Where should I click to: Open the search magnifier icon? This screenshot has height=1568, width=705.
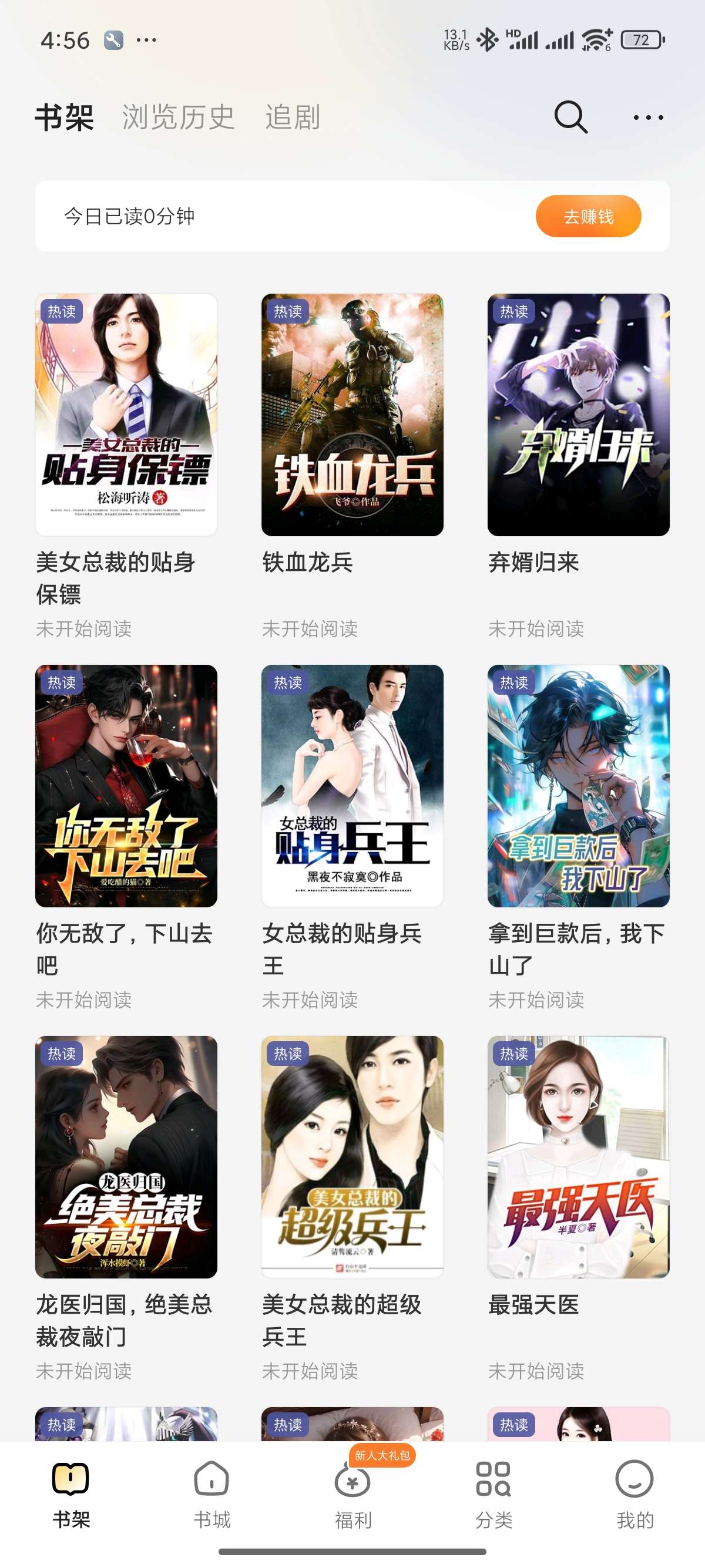pos(570,117)
